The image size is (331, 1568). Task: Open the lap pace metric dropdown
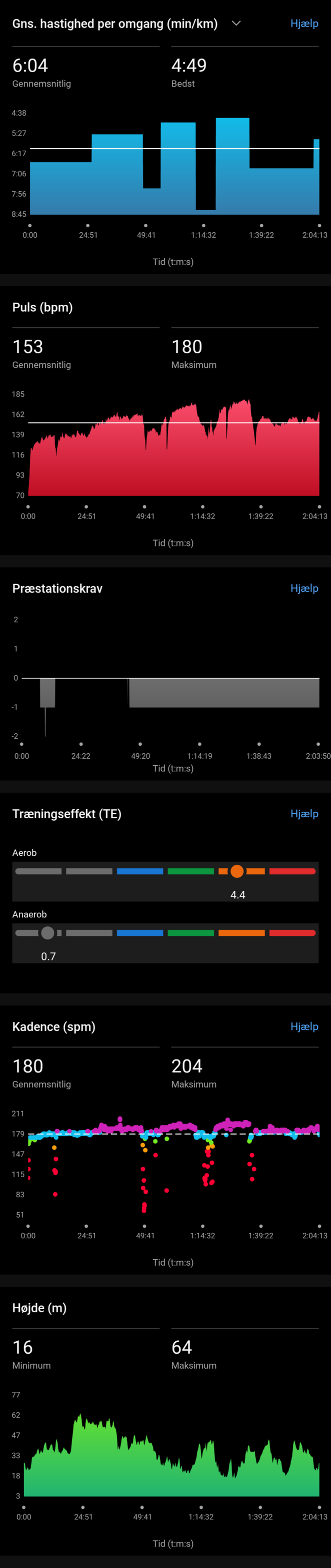click(x=236, y=24)
